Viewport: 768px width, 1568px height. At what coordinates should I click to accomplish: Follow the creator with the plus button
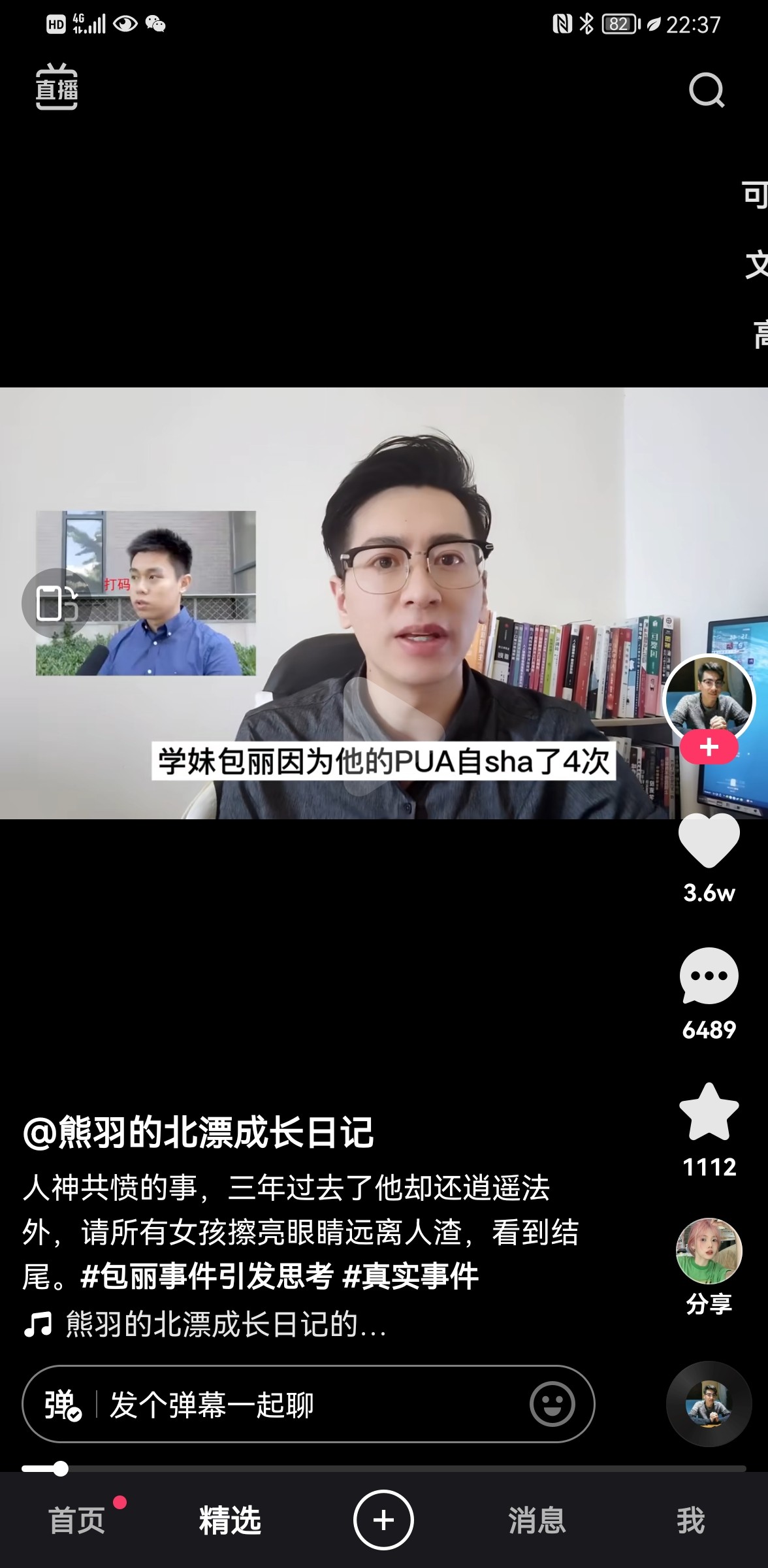tap(709, 747)
